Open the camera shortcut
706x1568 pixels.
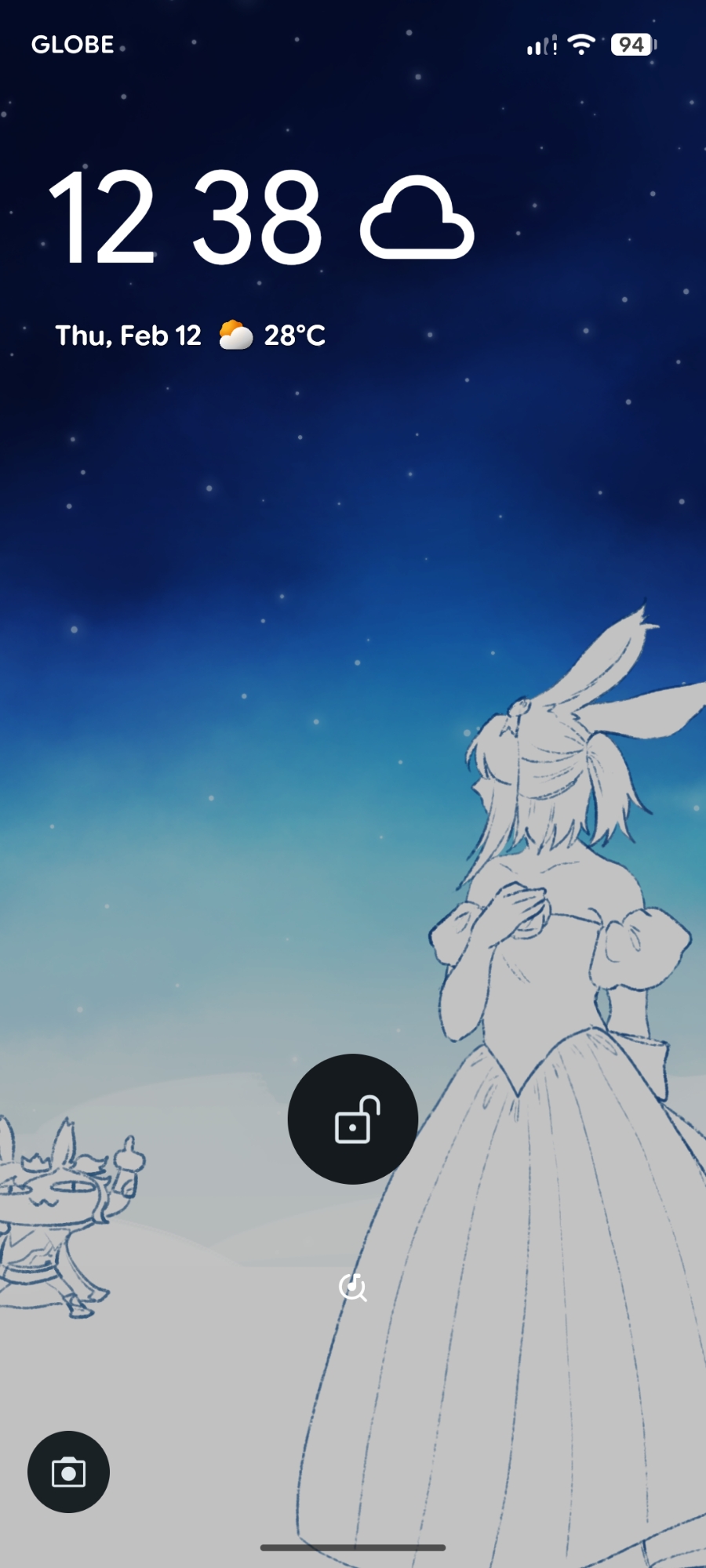pyautogui.click(x=68, y=1472)
